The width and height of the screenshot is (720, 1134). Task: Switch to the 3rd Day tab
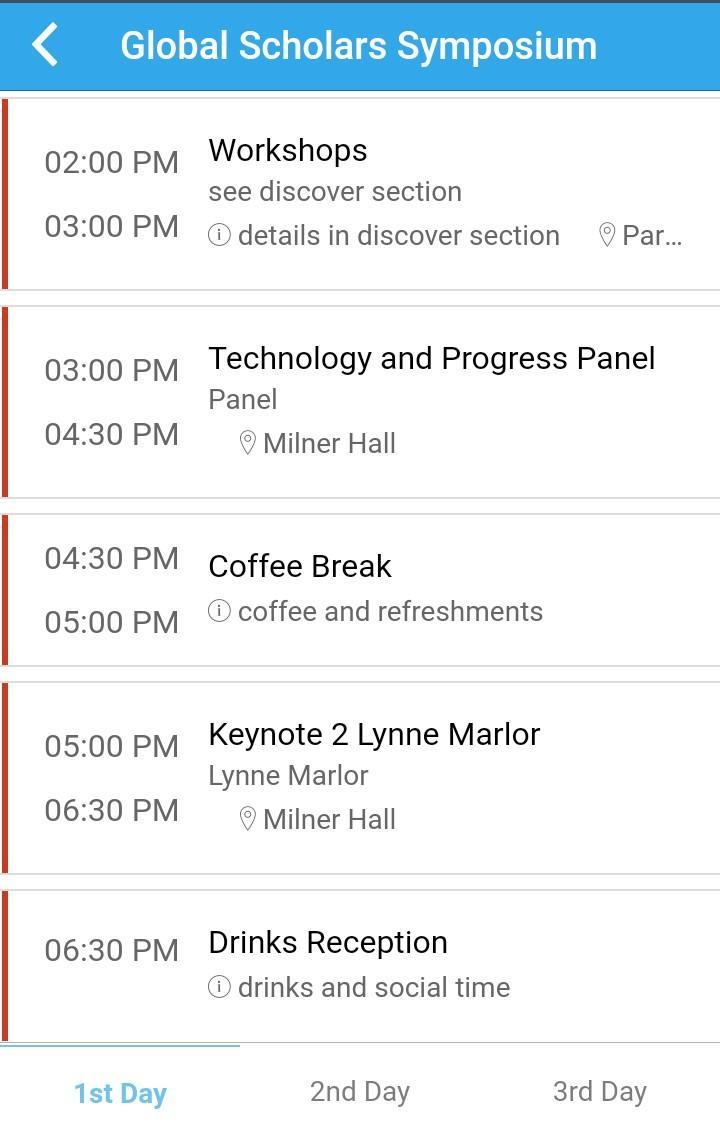[x=599, y=1092]
